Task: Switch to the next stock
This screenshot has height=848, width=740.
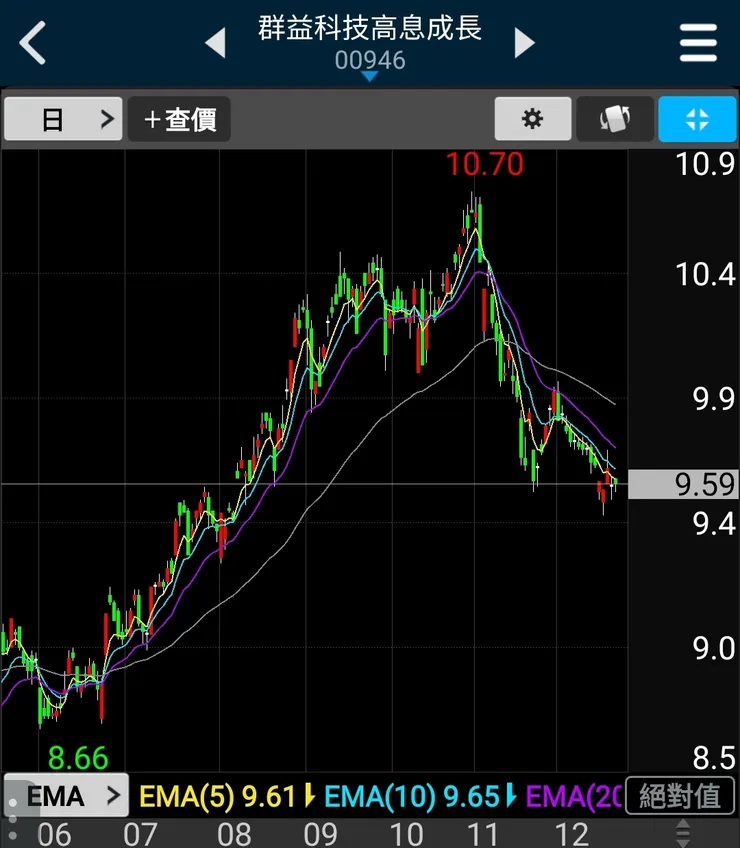Action: click(x=524, y=43)
